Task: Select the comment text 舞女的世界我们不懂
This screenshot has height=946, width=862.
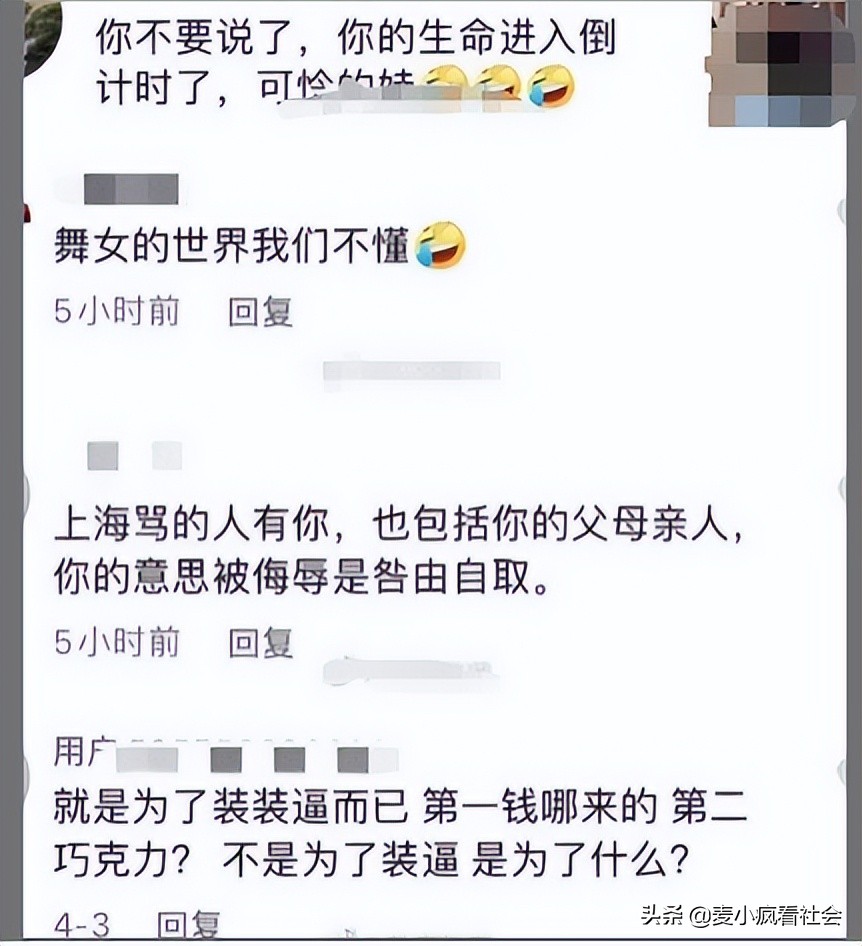Action: 230,243
